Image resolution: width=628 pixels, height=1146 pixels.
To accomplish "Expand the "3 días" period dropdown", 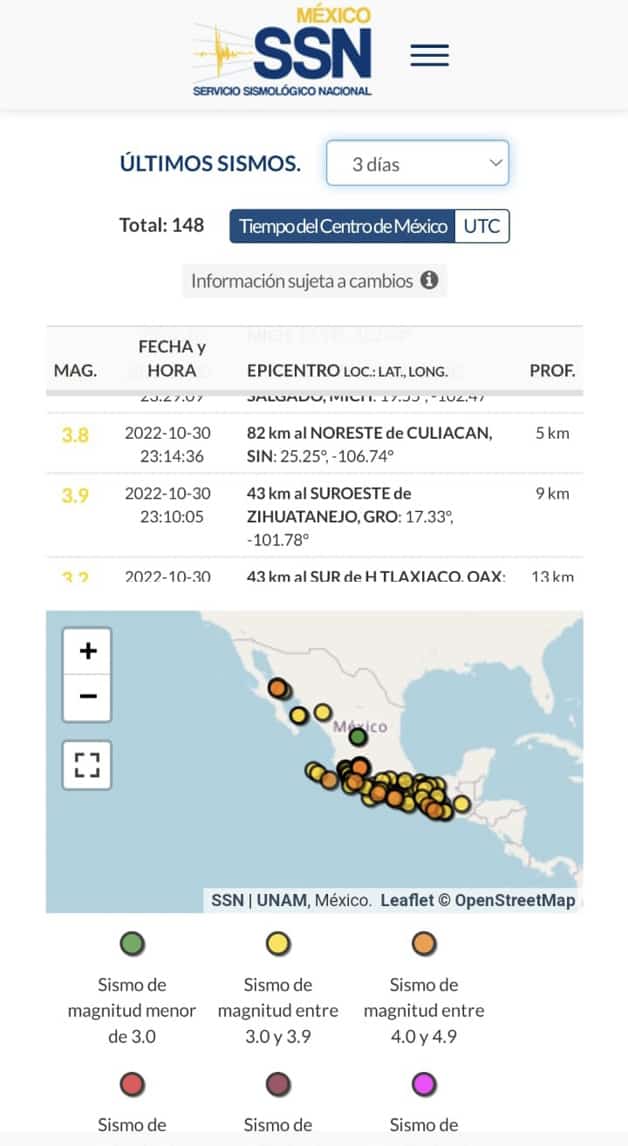I will coord(417,163).
